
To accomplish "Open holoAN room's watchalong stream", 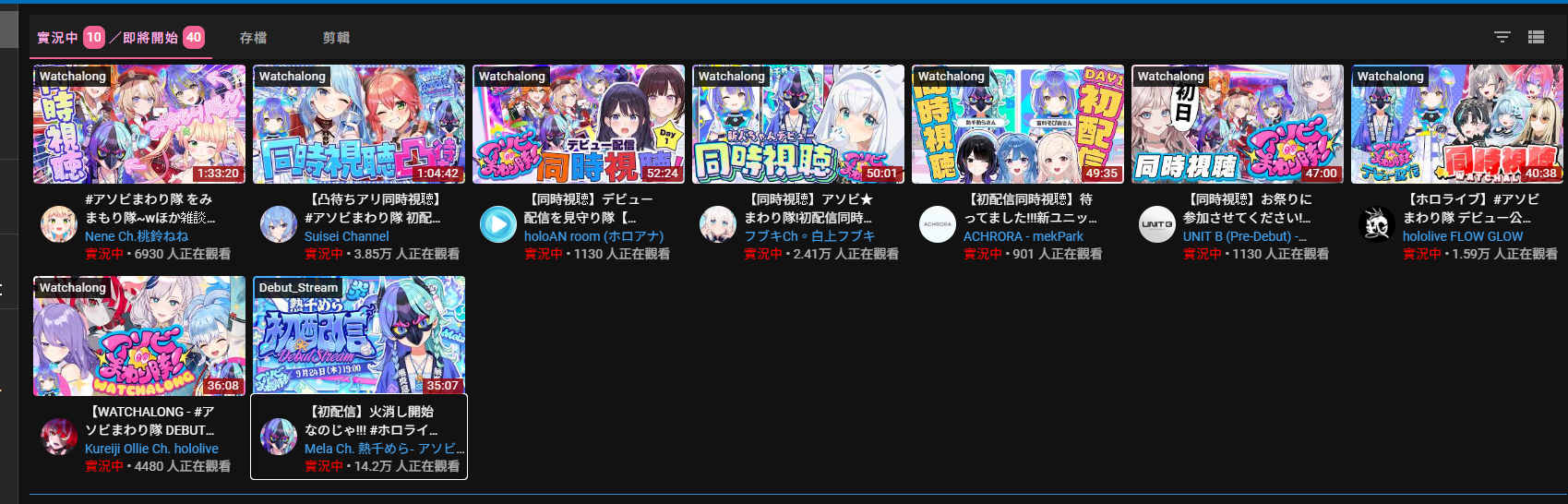I will [579, 125].
